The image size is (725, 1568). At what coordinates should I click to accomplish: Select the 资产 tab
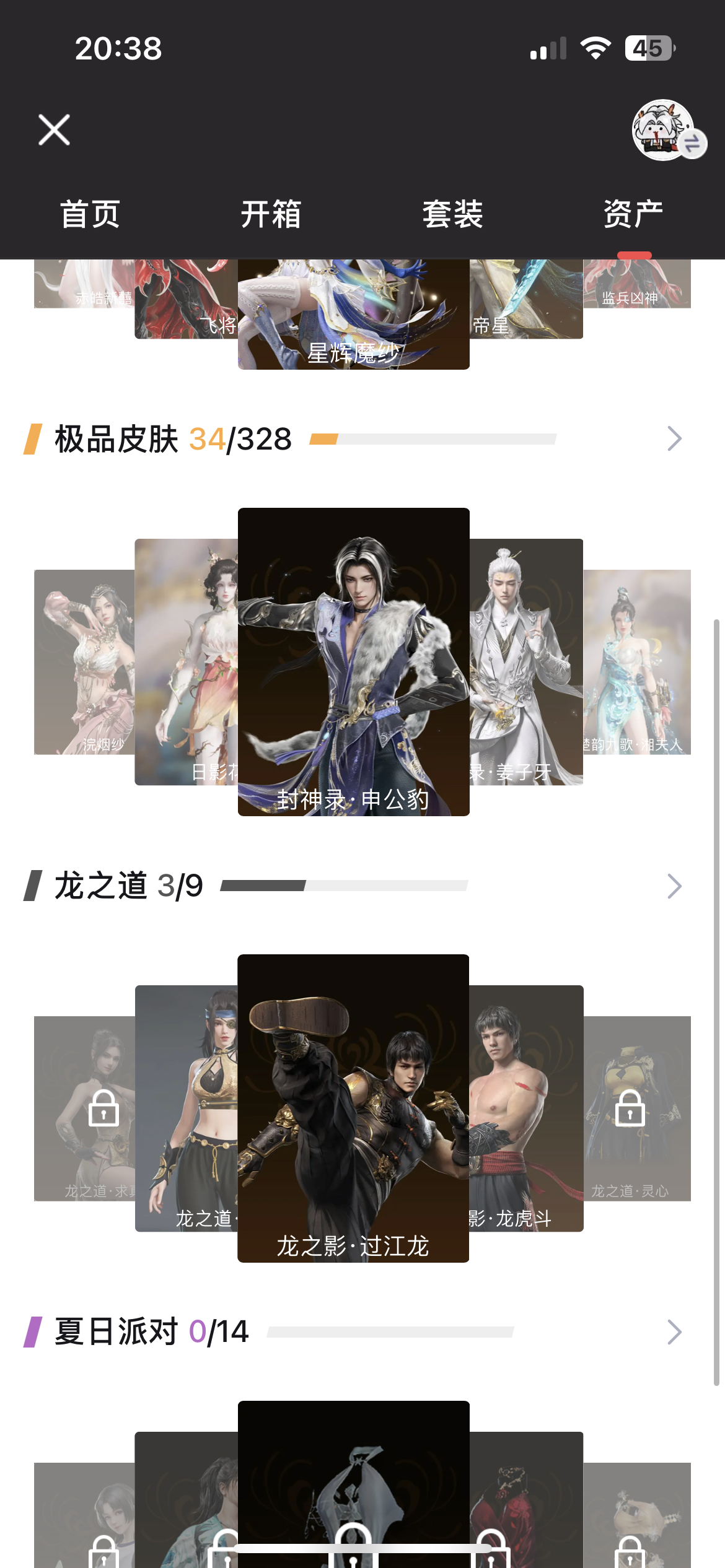pos(633,215)
